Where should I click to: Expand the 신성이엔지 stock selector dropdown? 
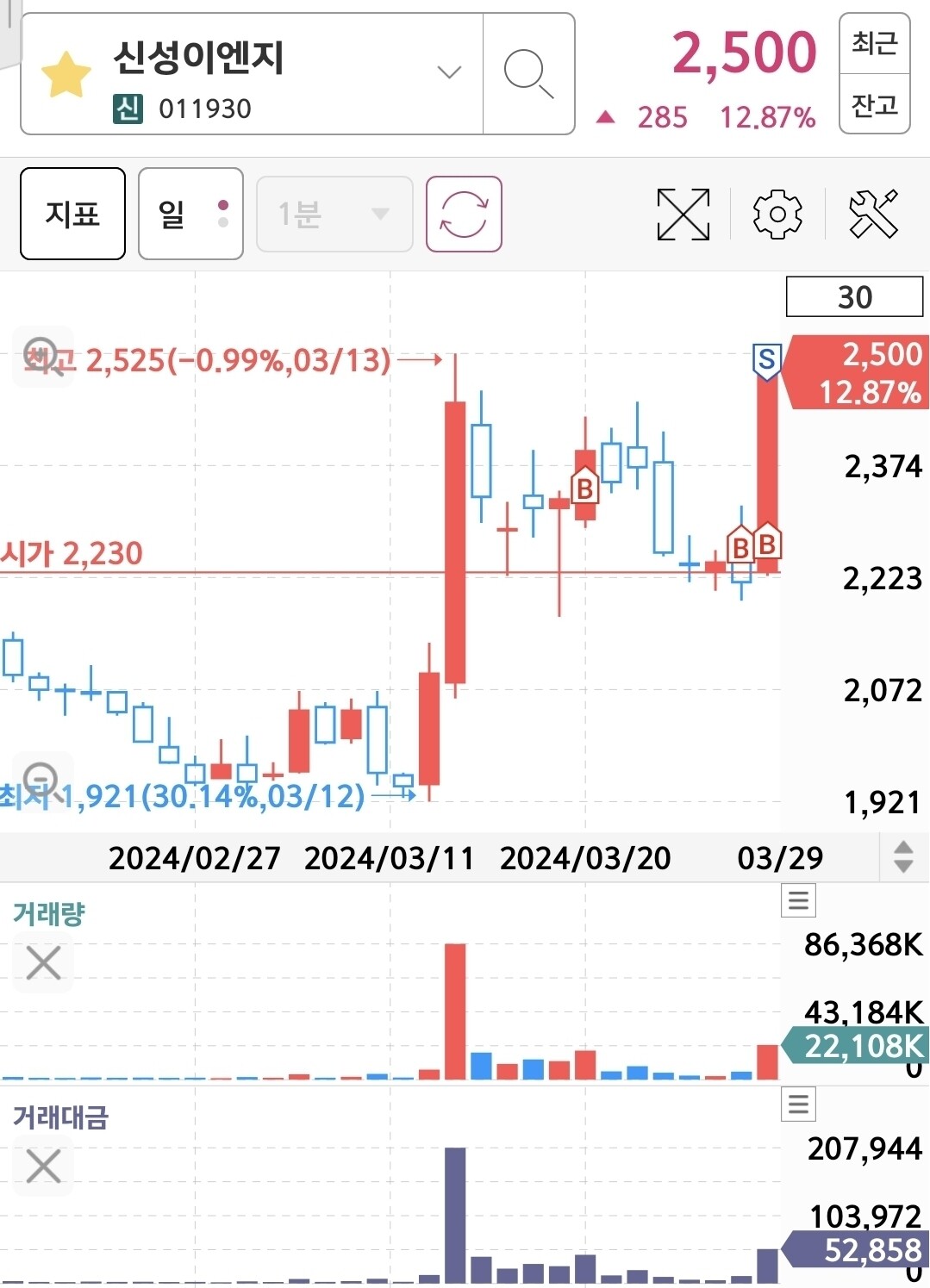point(449,72)
